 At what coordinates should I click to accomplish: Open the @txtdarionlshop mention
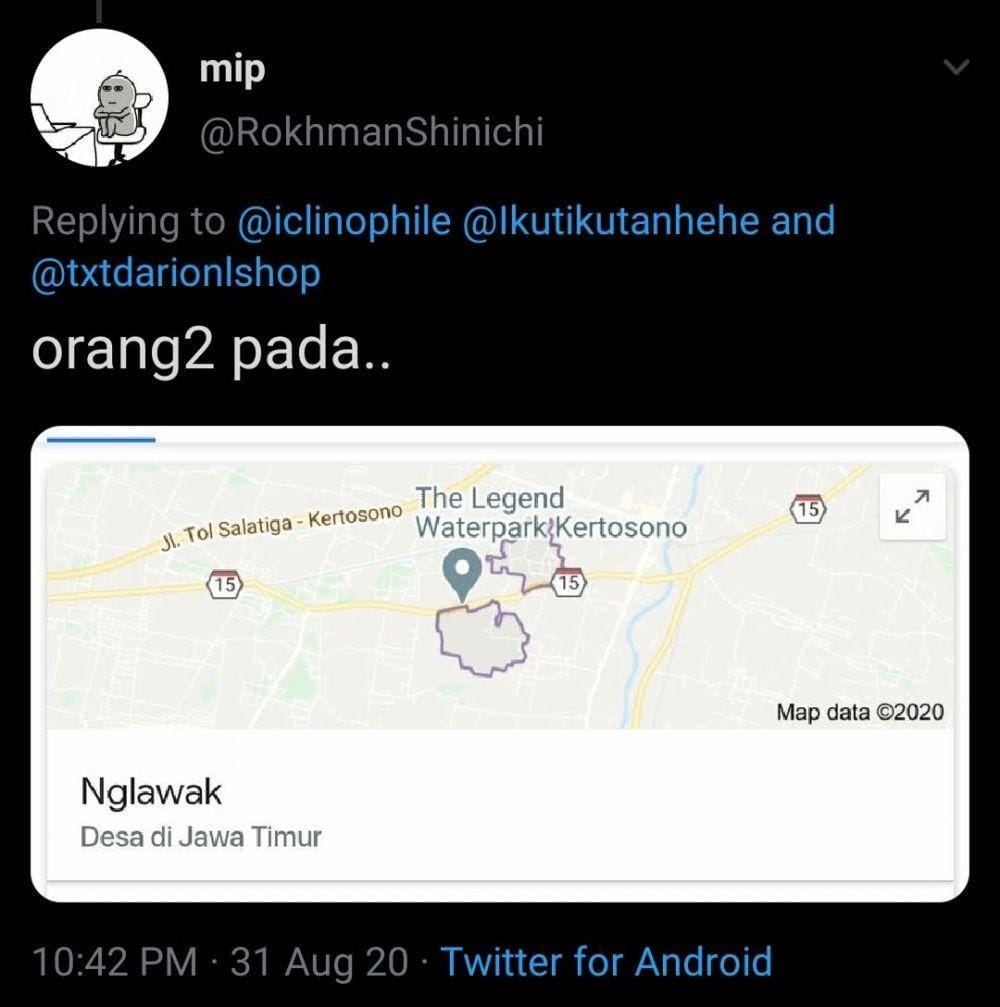click(177, 272)
